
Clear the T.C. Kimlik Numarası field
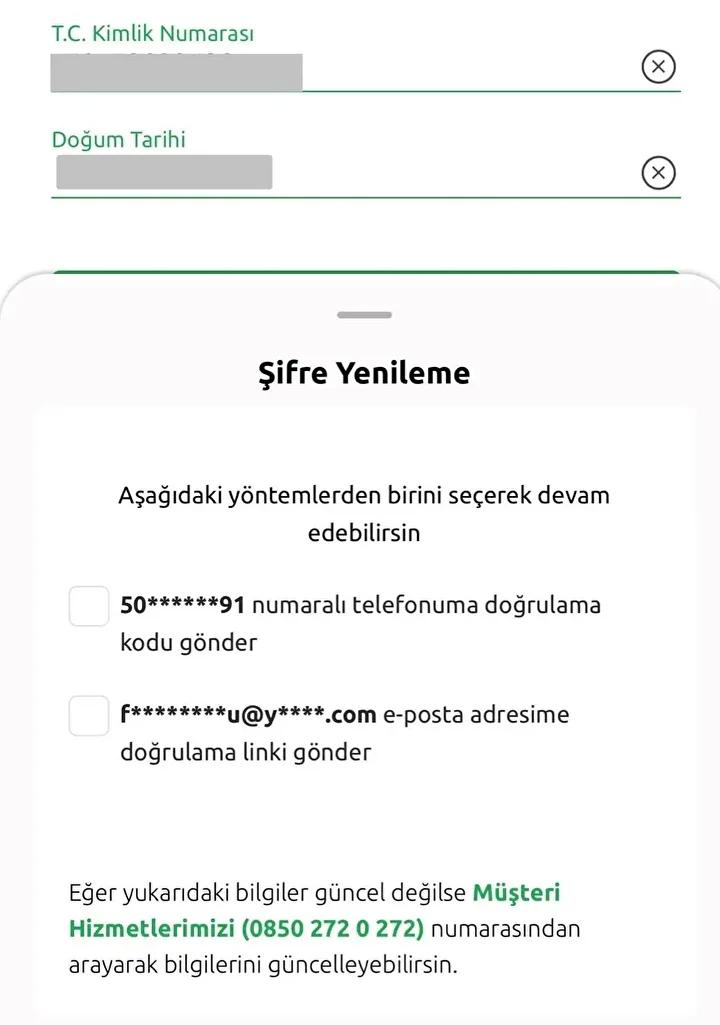(657, 67)
